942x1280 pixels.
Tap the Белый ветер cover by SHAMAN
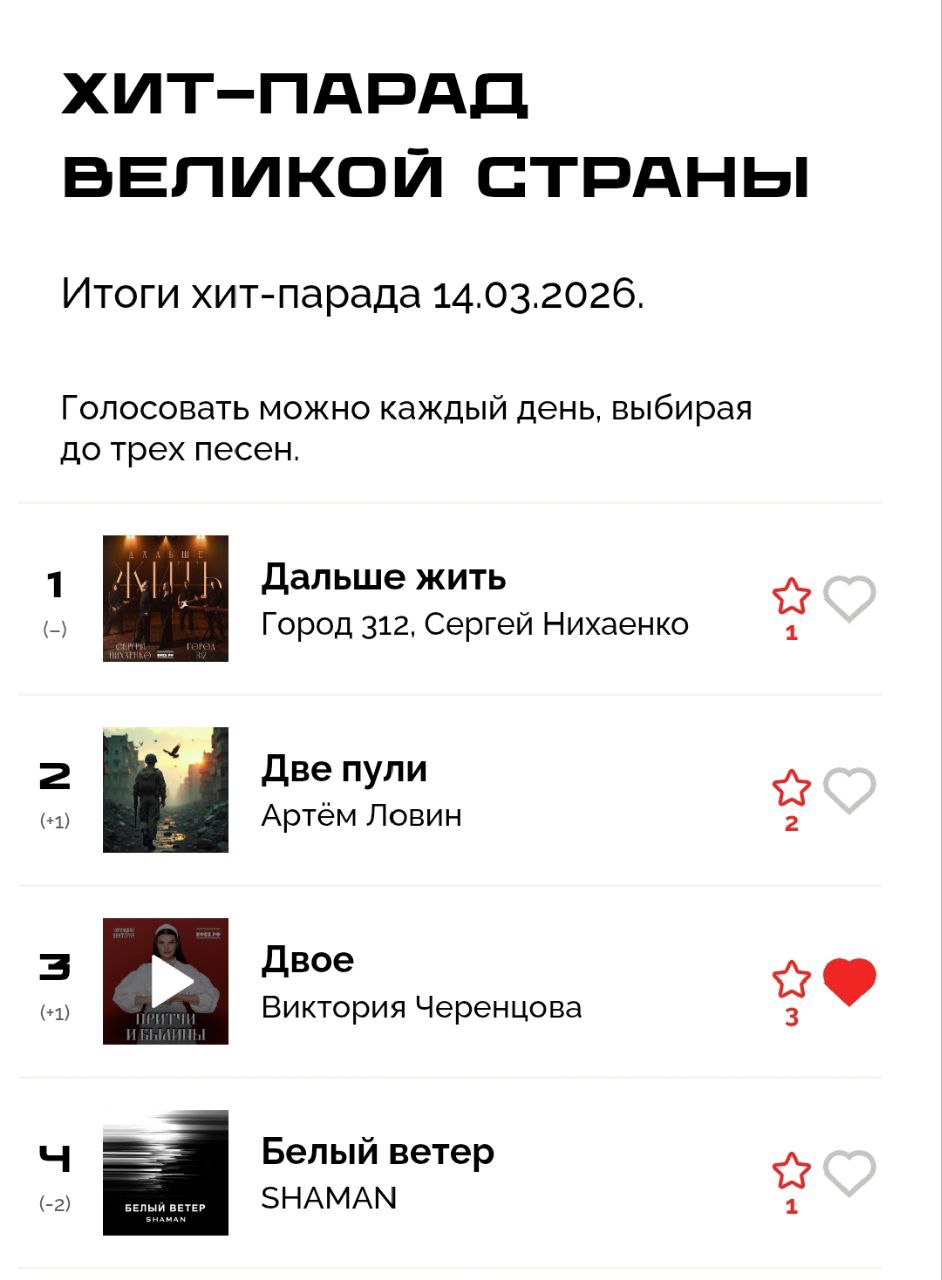coord(166,1173)
